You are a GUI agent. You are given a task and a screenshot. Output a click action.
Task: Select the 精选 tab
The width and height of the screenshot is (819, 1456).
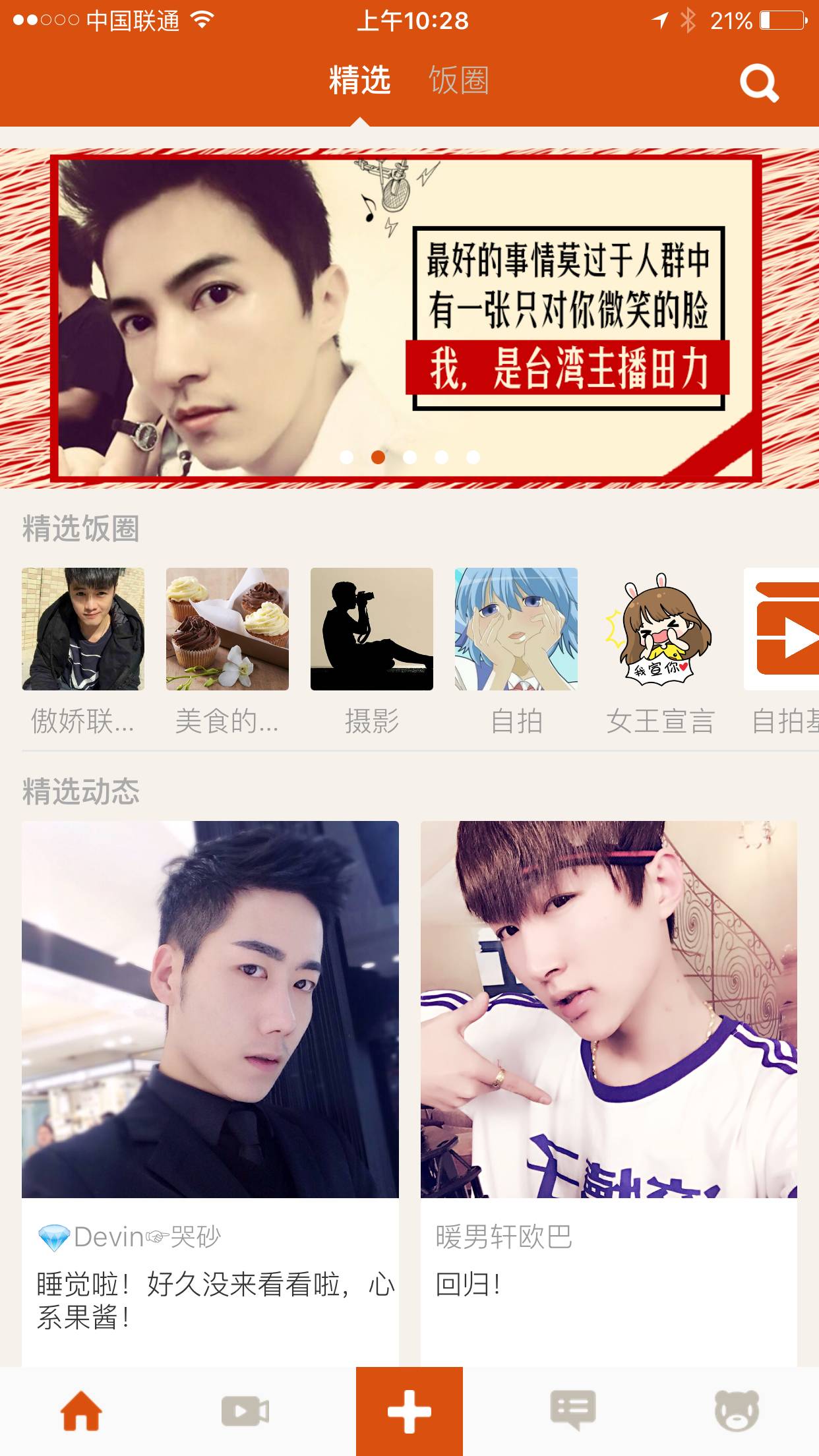(x=359, y=80)
